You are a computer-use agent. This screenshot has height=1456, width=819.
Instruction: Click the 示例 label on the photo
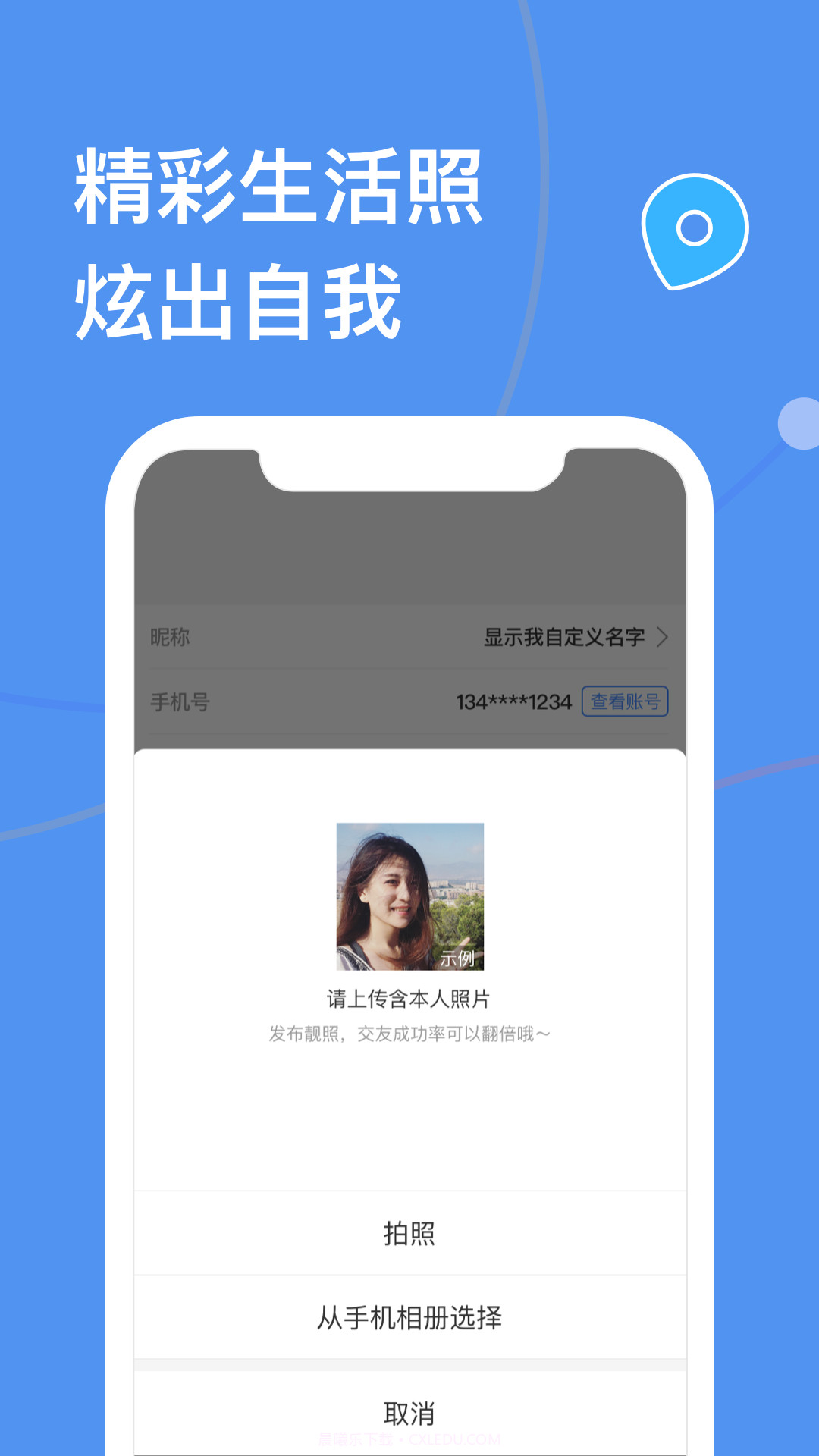click(x=459, y=957)
